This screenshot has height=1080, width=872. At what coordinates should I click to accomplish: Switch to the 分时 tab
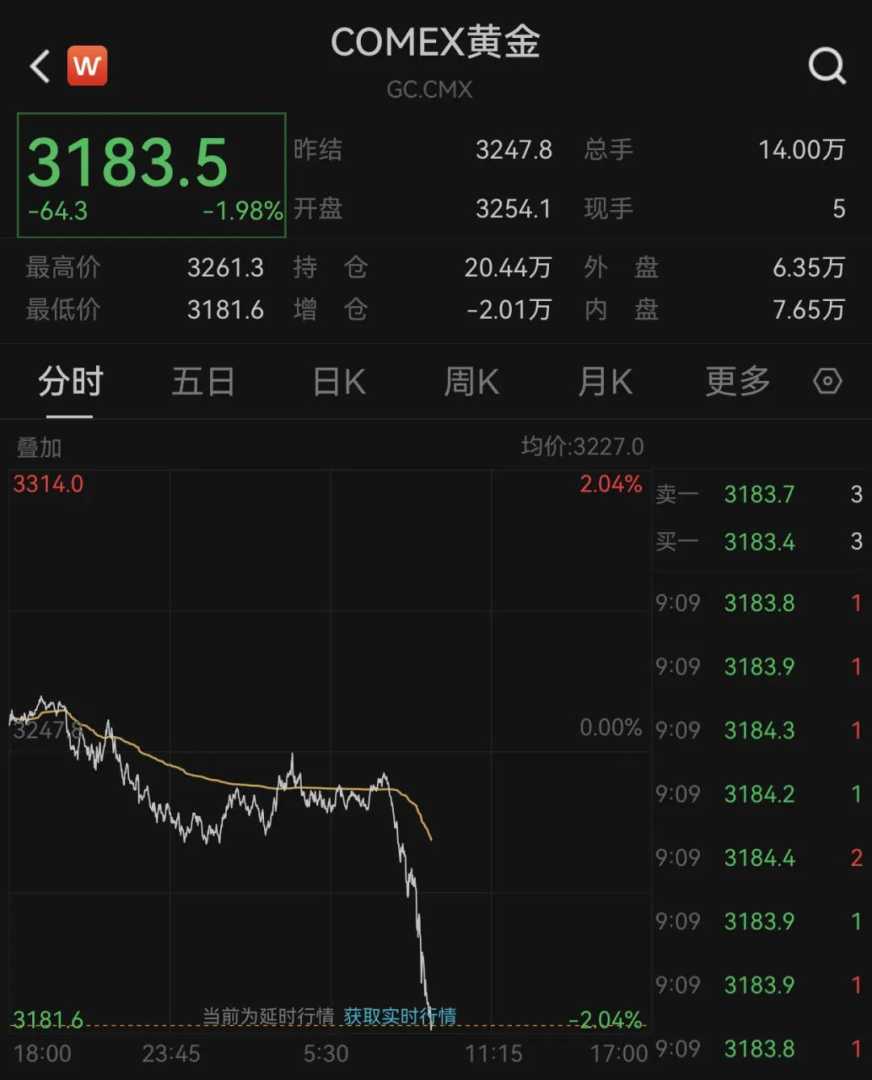tap(70, 382)
